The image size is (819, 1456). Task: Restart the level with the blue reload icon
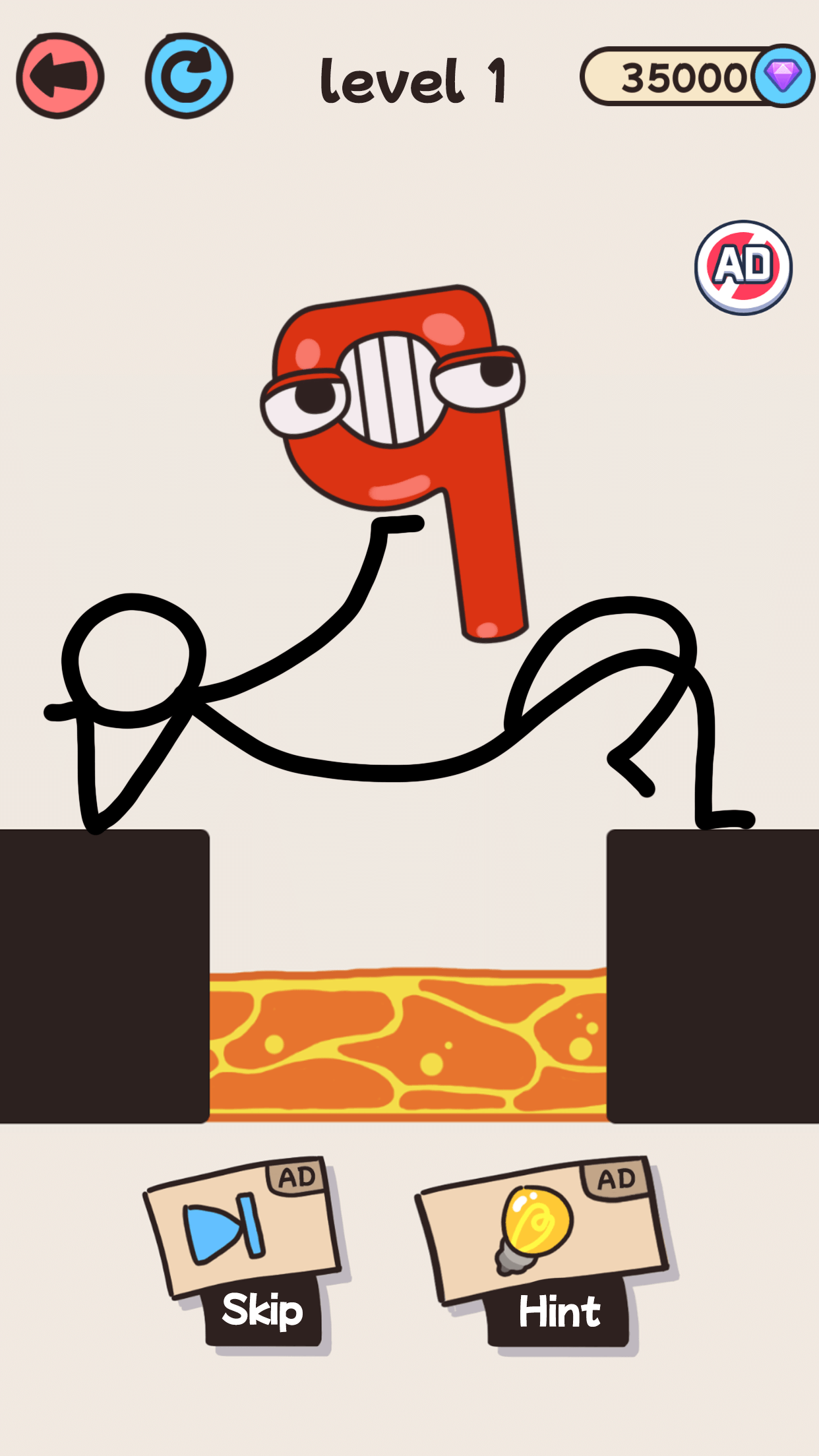[189, 76]
